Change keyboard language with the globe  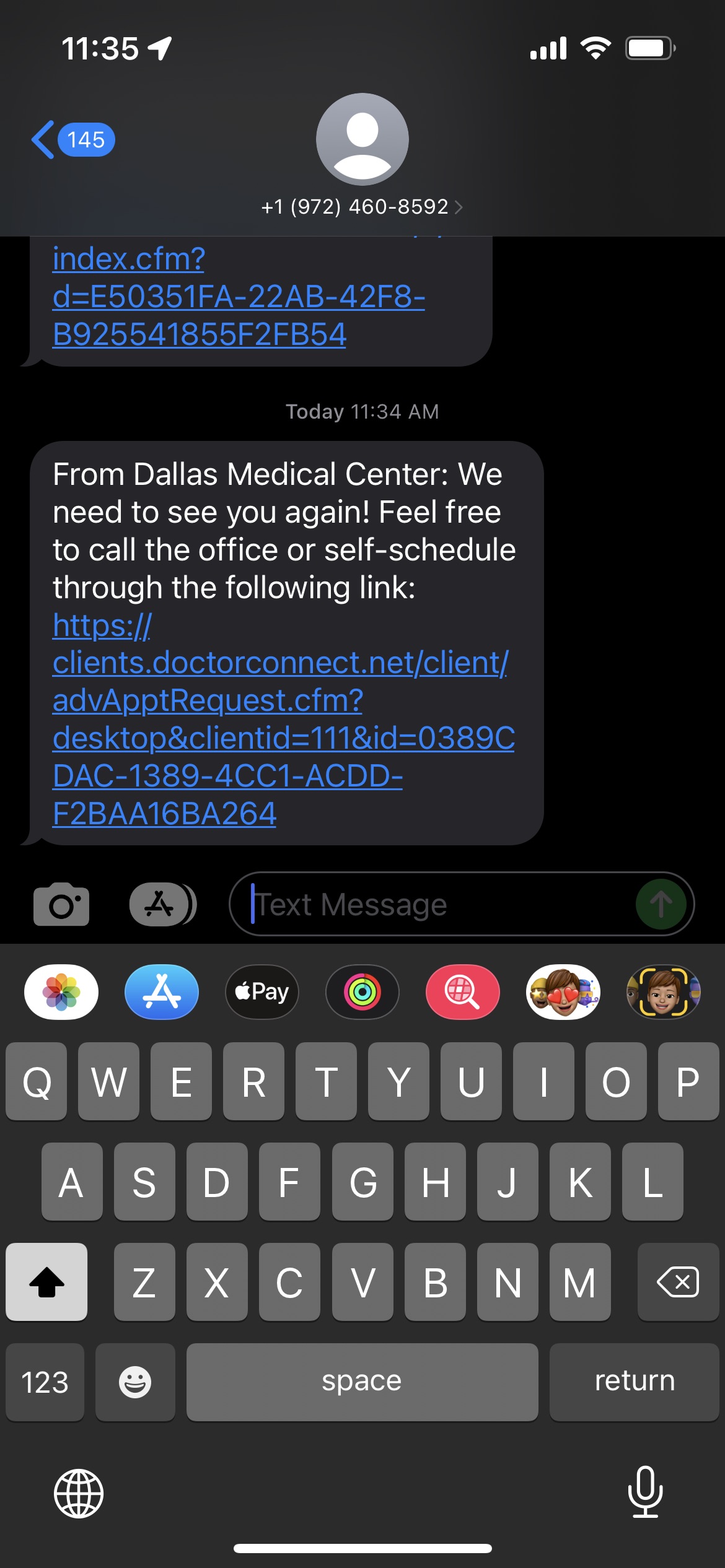(79, 1494)
